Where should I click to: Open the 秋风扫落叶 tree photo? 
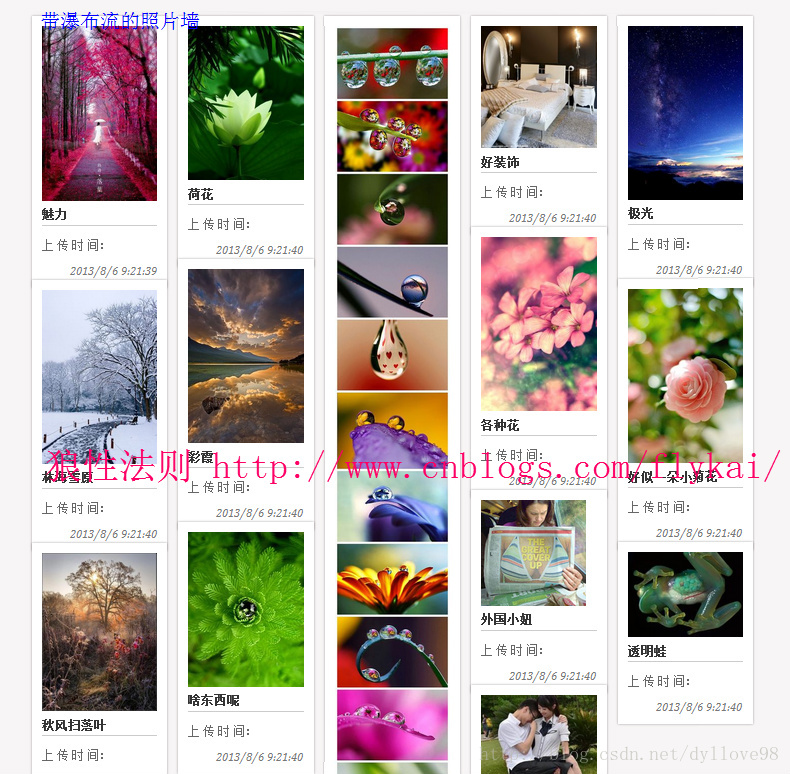[x=99, y=632]
